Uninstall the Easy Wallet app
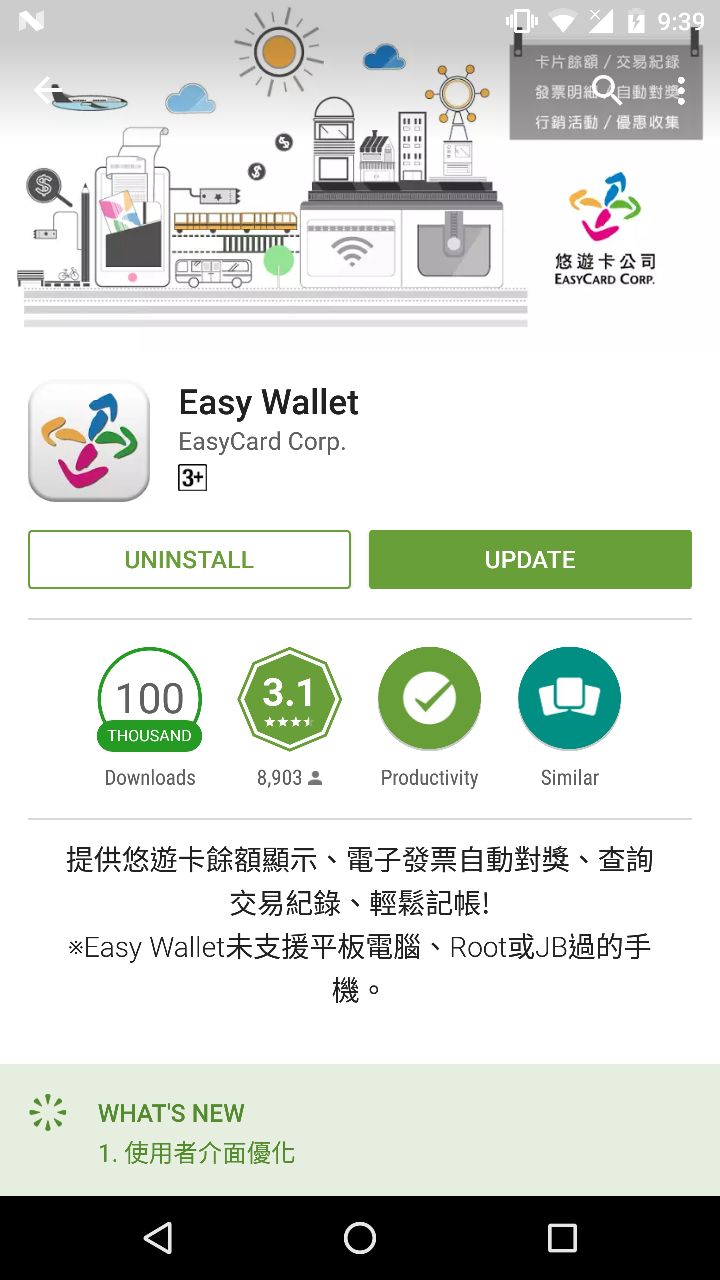Image resolution: width=720 pixels, height=1280 pixels. click(x=189, y=559)
